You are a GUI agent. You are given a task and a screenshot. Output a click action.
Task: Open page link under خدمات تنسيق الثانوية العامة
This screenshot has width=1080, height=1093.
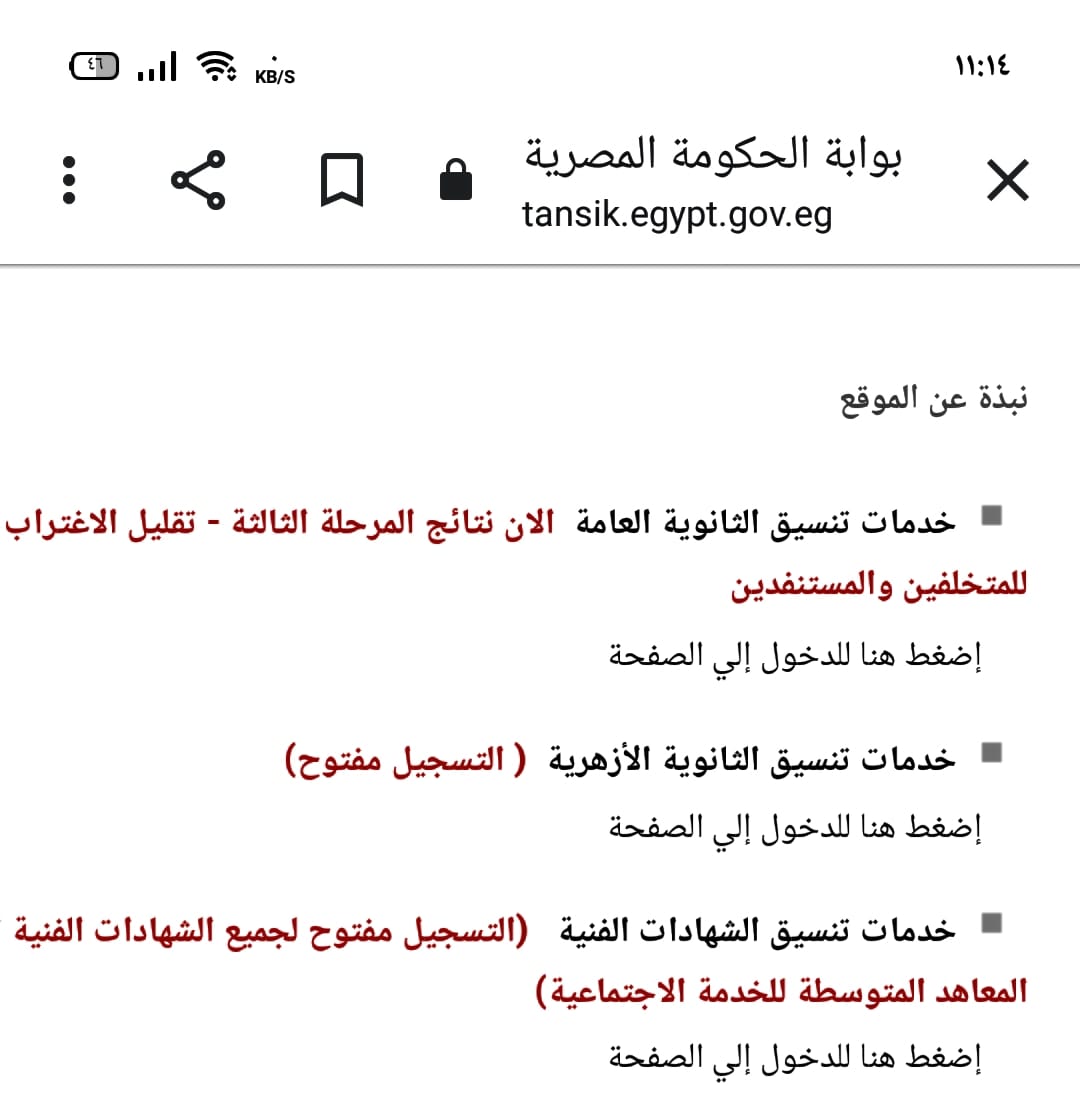795,656
